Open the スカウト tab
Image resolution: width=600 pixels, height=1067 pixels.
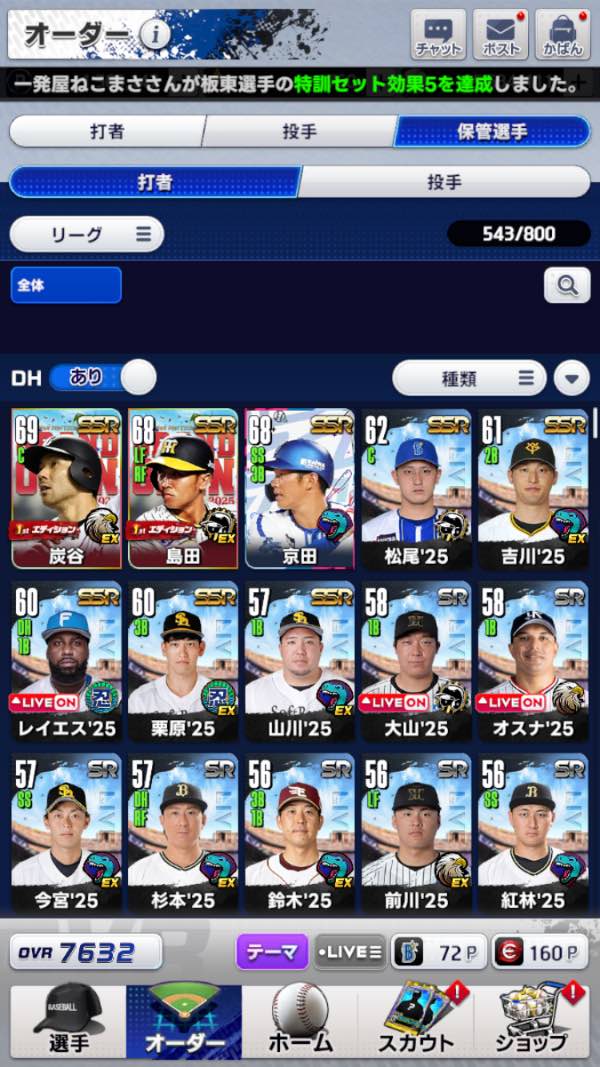tap(415, 1020)
